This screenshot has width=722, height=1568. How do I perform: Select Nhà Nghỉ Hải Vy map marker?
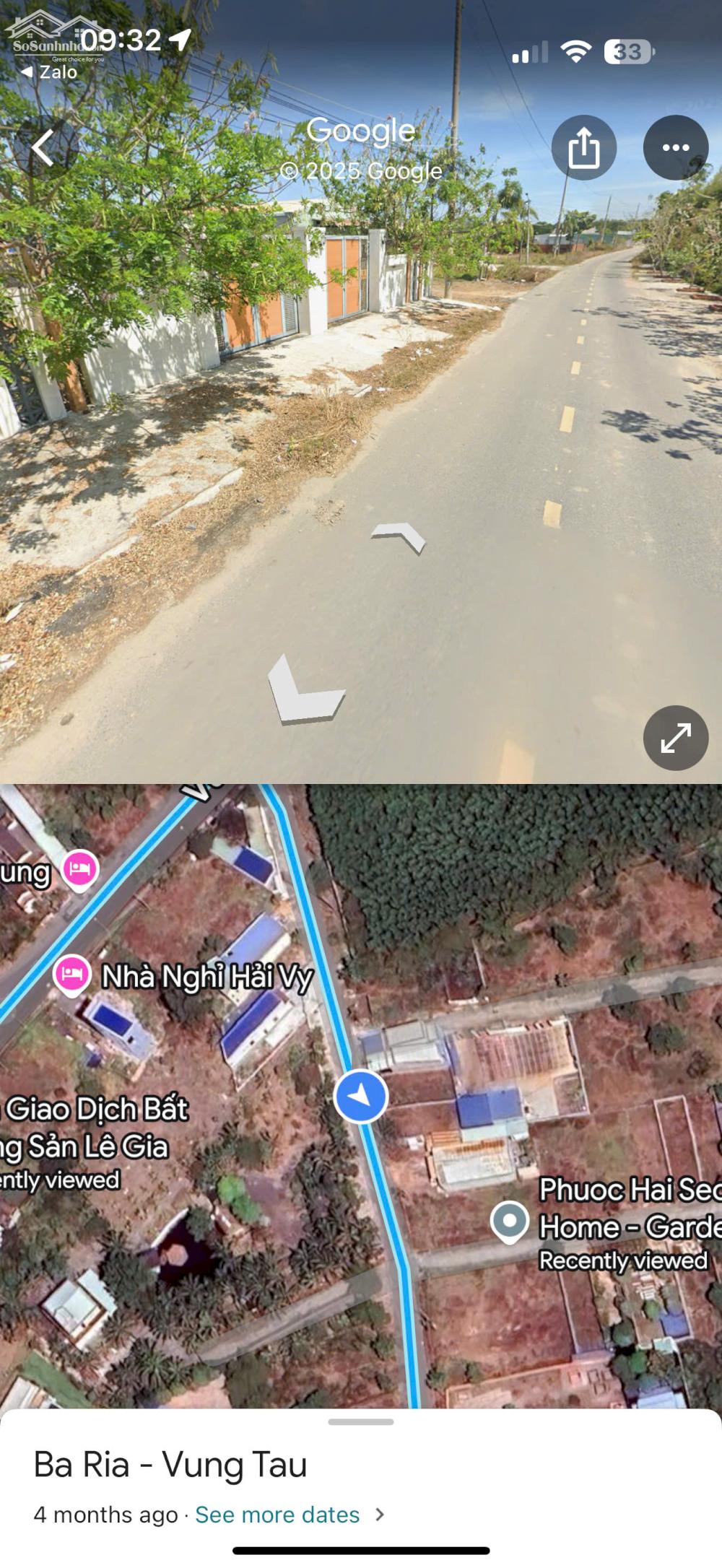72,975
